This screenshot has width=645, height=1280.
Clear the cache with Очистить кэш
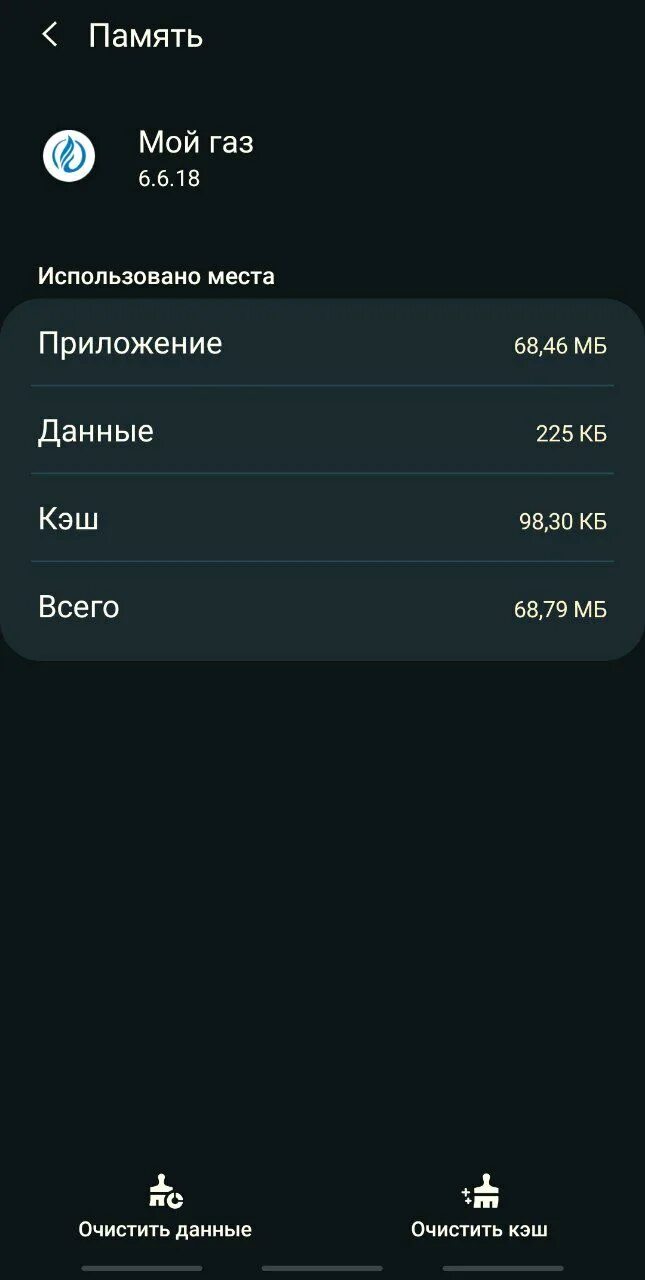coord(479,1207)
